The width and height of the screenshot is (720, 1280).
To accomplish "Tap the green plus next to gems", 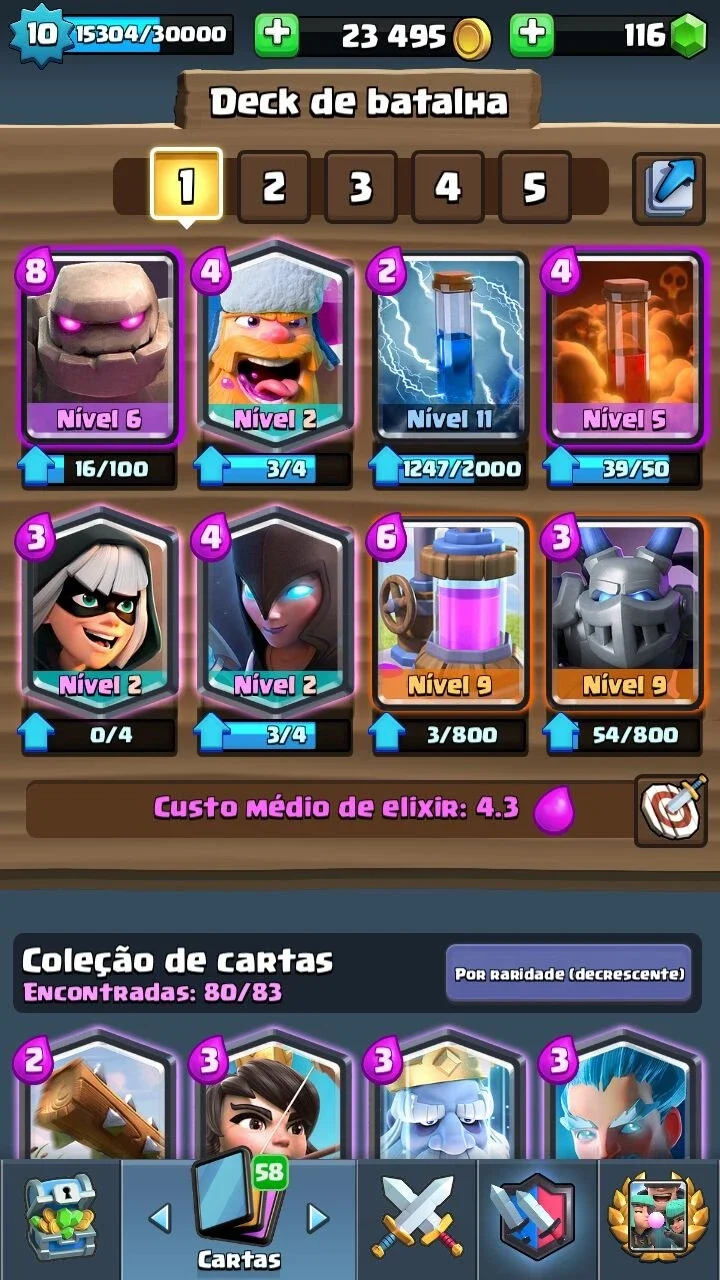I will coord(532,36).
